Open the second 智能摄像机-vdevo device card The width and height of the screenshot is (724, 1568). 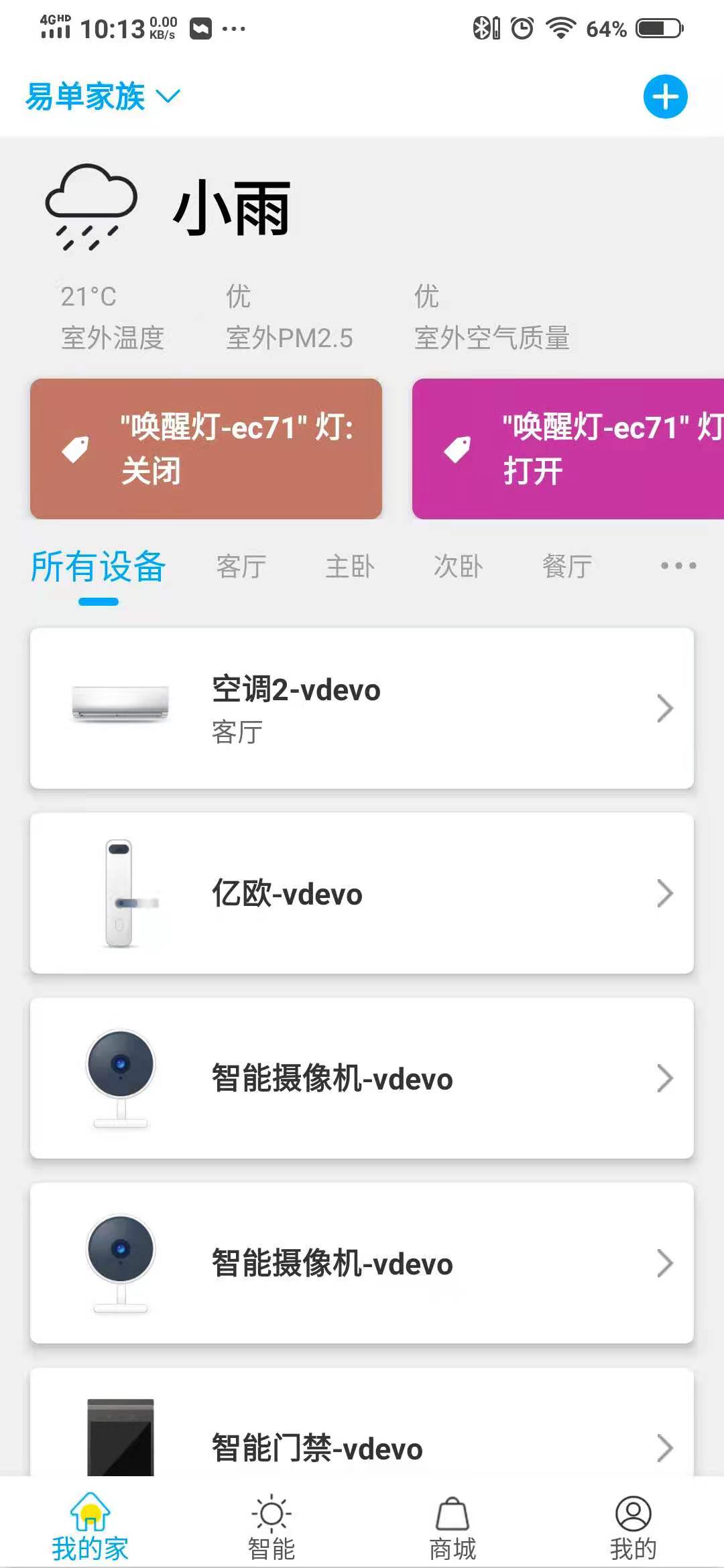[x=362, y=1263]
